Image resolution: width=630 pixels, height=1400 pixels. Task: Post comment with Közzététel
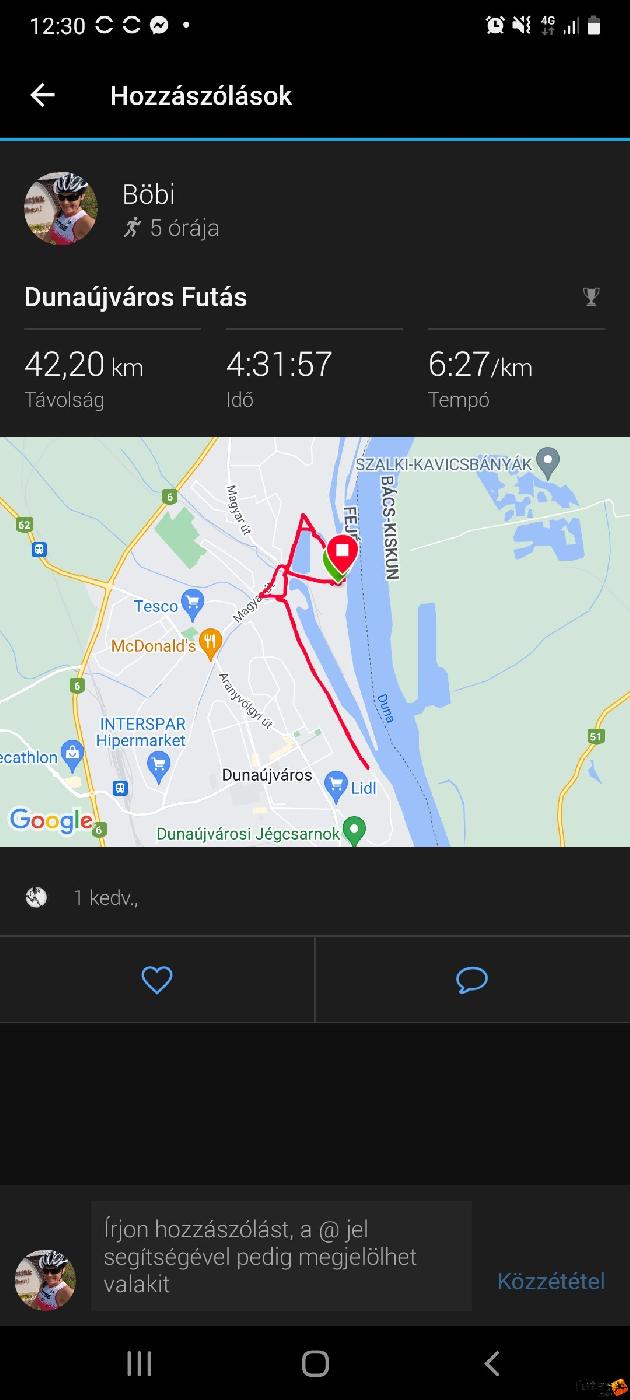[x=551, y=1281]
